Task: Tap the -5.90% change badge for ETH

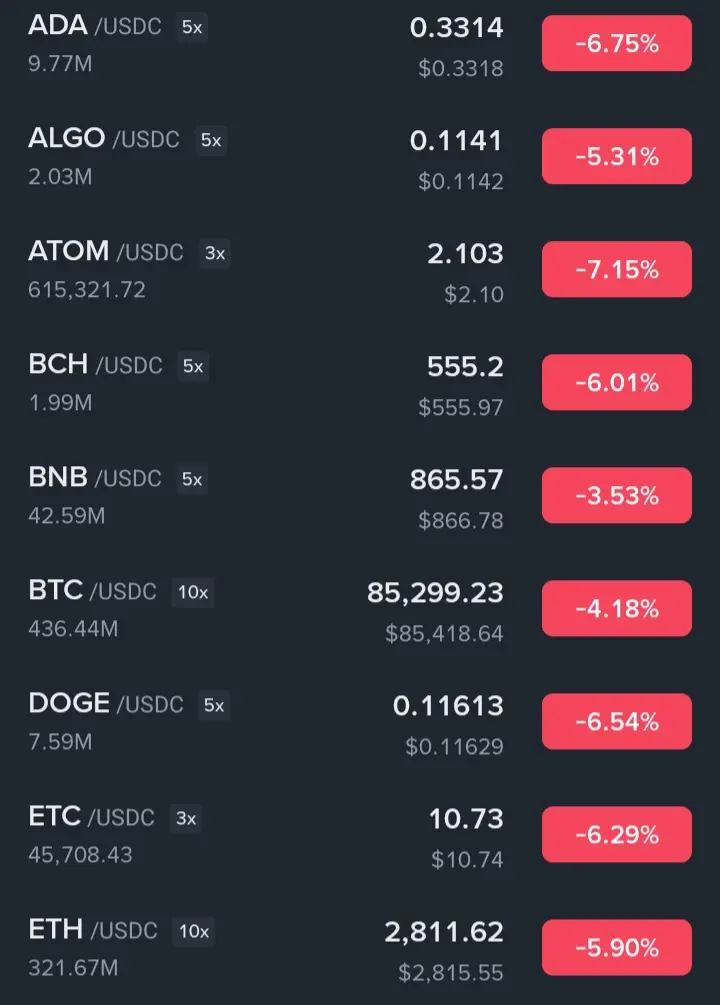Action: click(616, 948)
